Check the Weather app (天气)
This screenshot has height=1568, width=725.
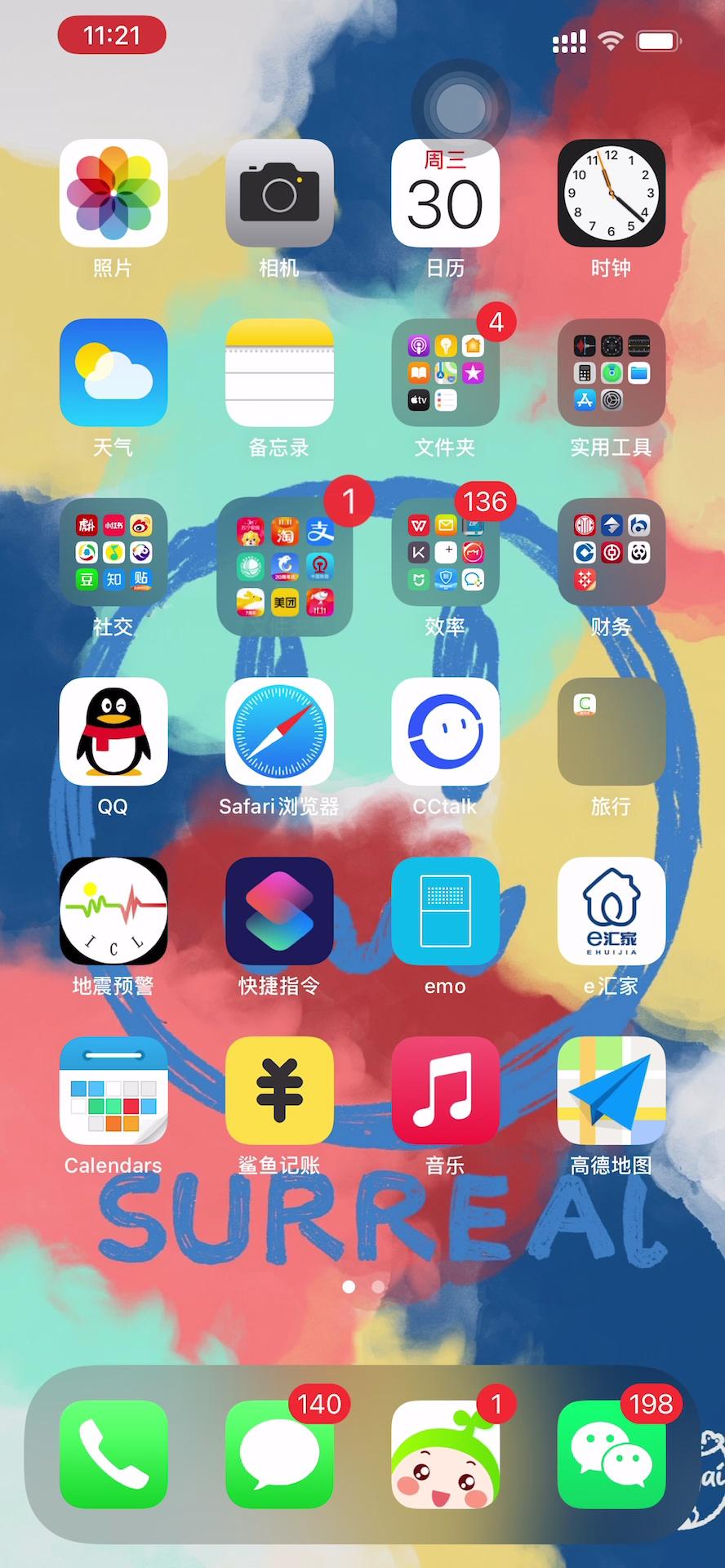coord(113,373)
